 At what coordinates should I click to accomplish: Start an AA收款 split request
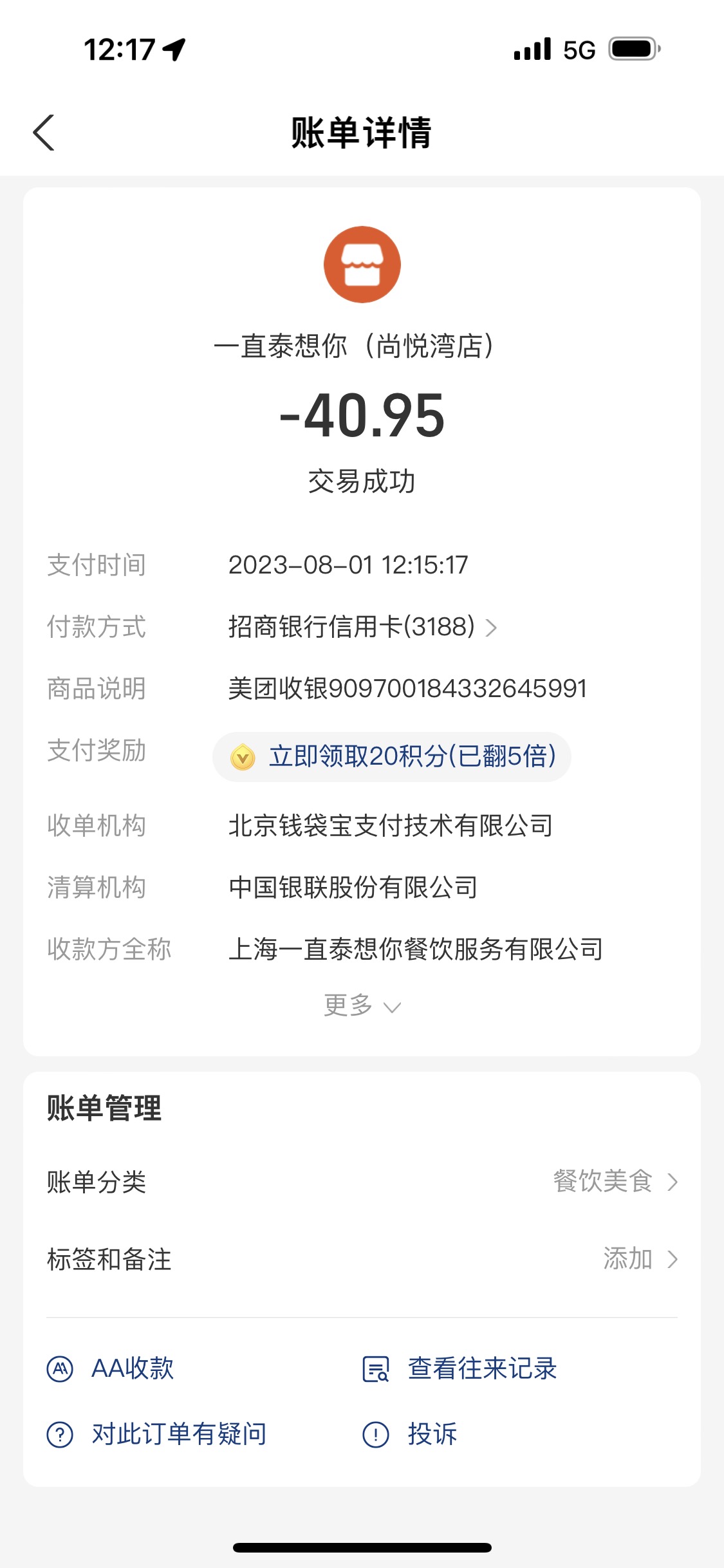pyautogui.click(x=111, y=1368)
